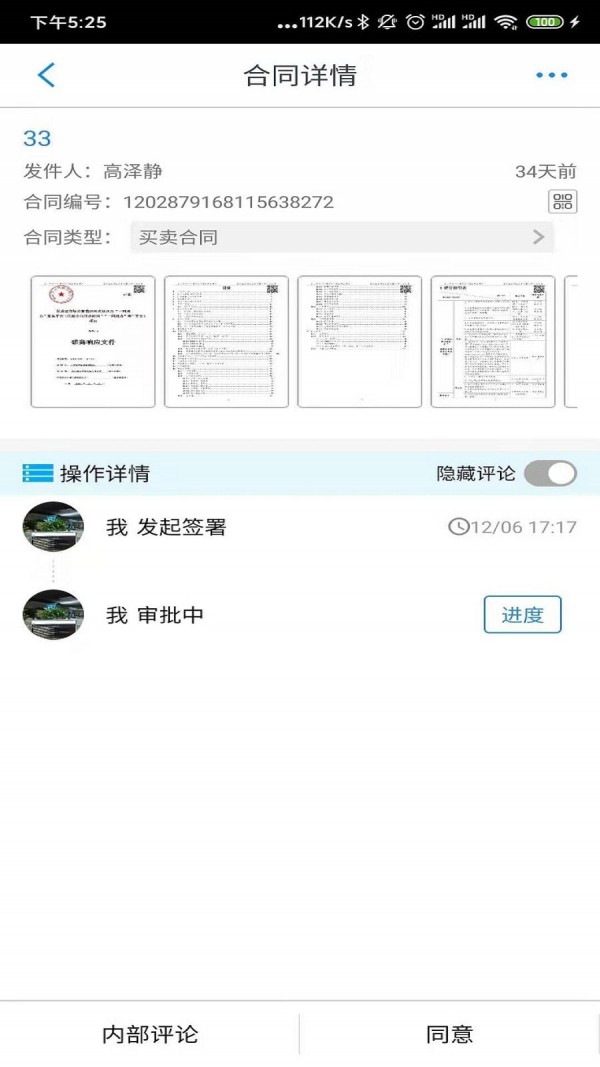The height and width of the screenshot is (1067, 600).
Task: Toggle the 隐藏评论 switch
Action: 551,474
